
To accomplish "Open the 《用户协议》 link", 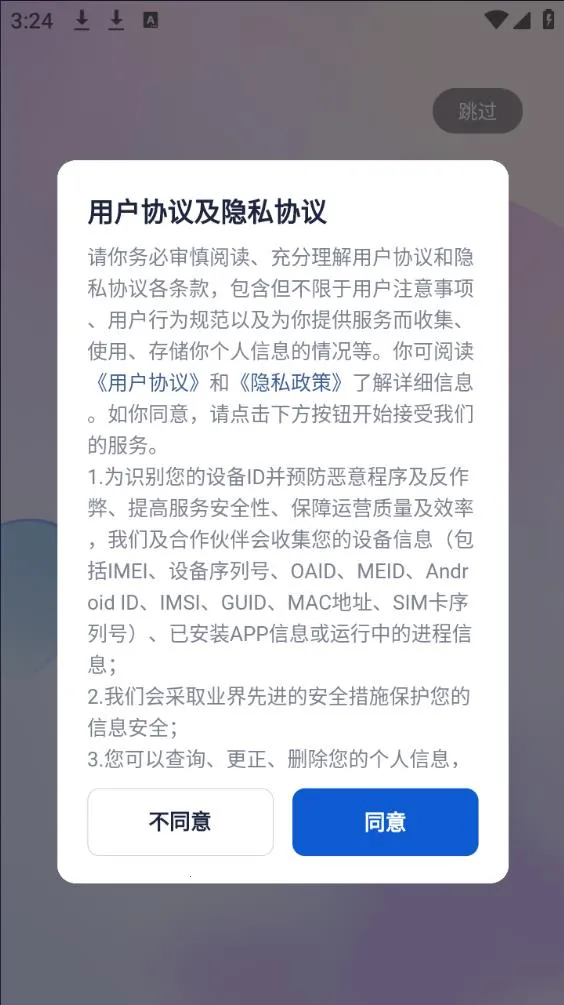I will [147, 383].
